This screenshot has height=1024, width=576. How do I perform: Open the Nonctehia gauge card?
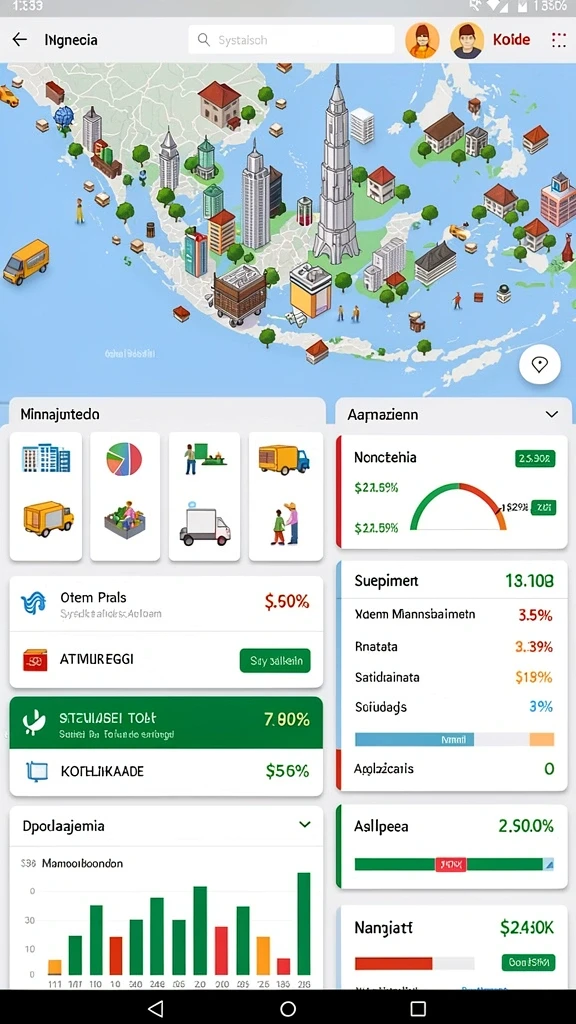452,492
